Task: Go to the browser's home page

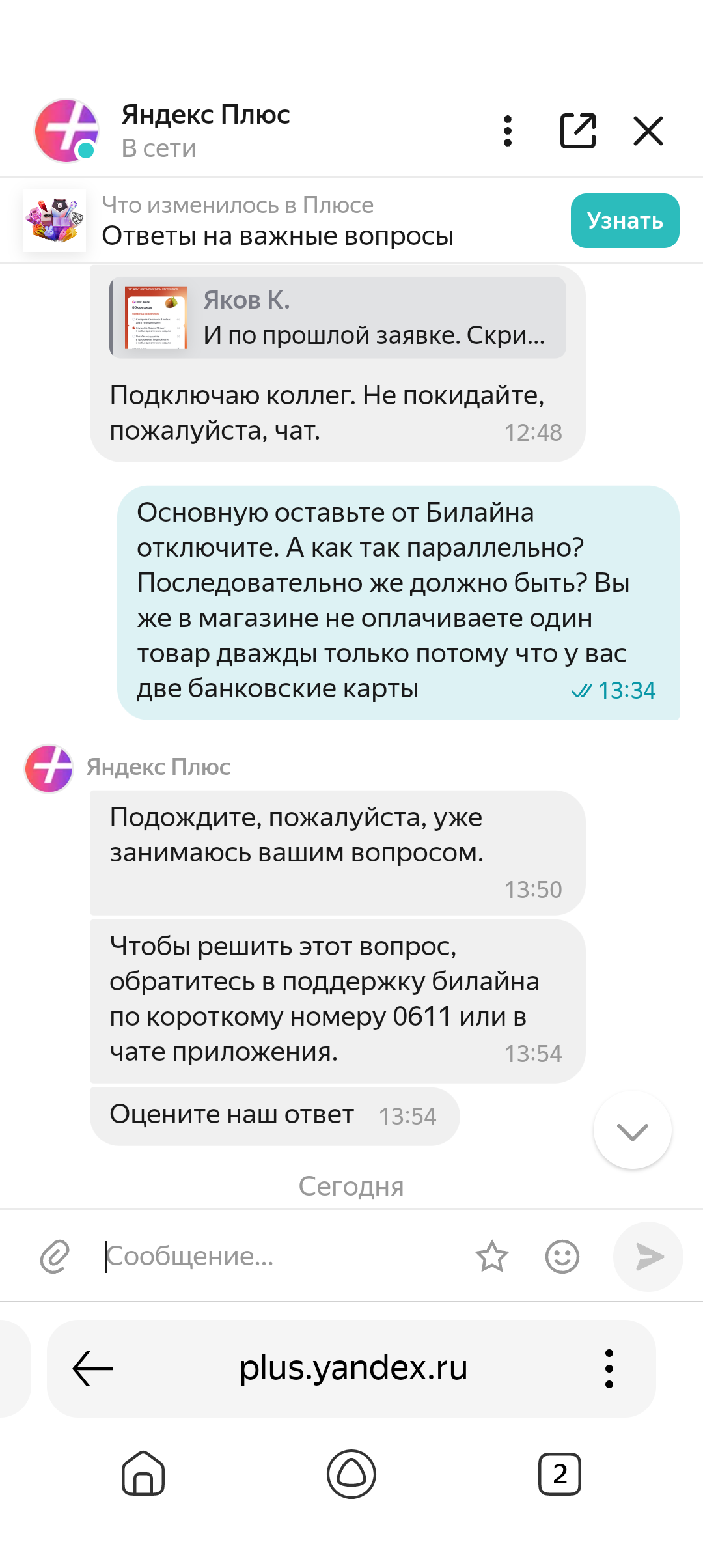Action: [x=143, y=1473]
